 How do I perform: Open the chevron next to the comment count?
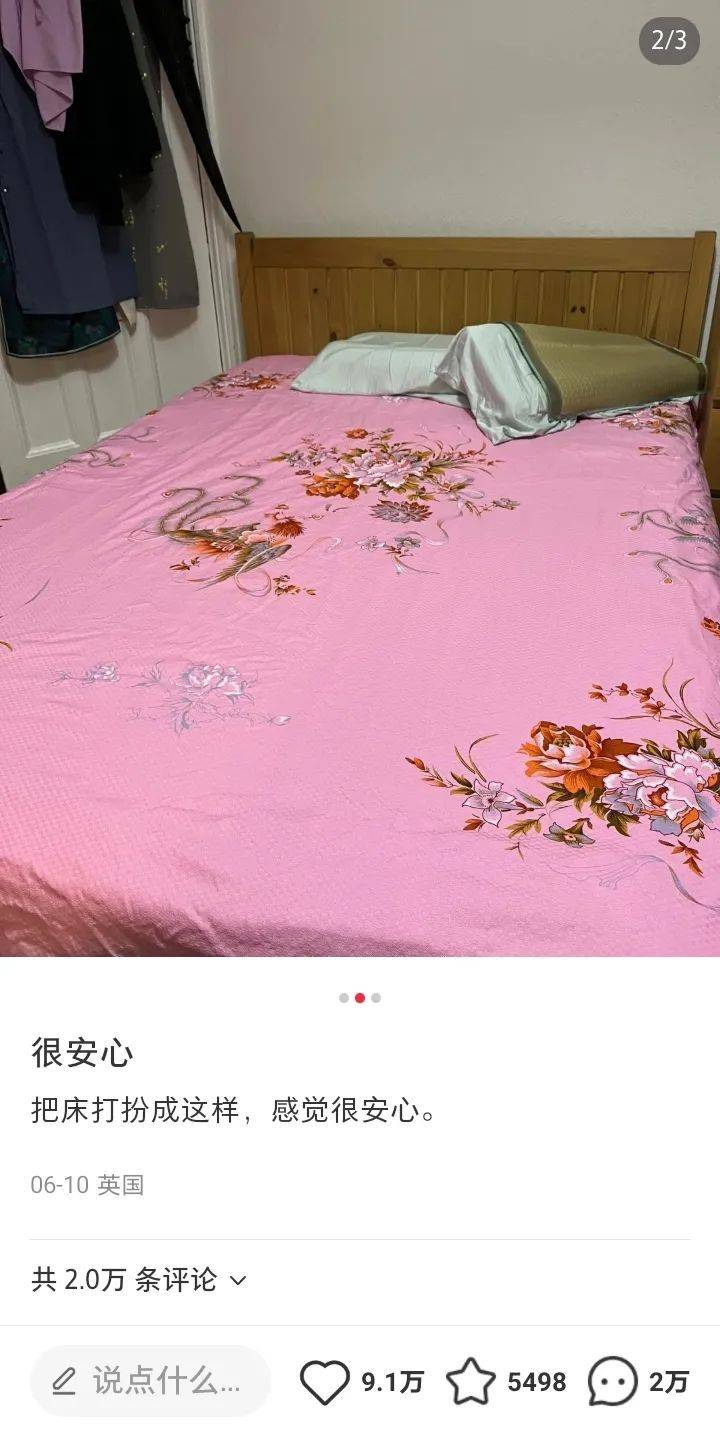pos(237,1280)
